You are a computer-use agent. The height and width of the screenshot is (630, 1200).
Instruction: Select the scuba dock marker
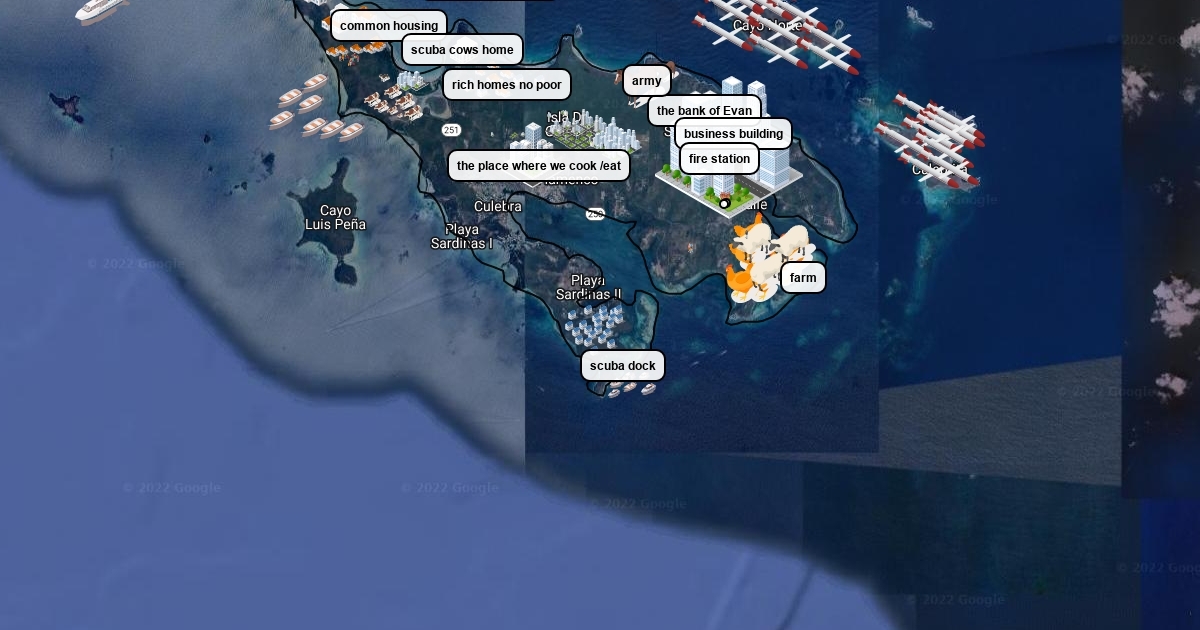(x=622, y=366)
